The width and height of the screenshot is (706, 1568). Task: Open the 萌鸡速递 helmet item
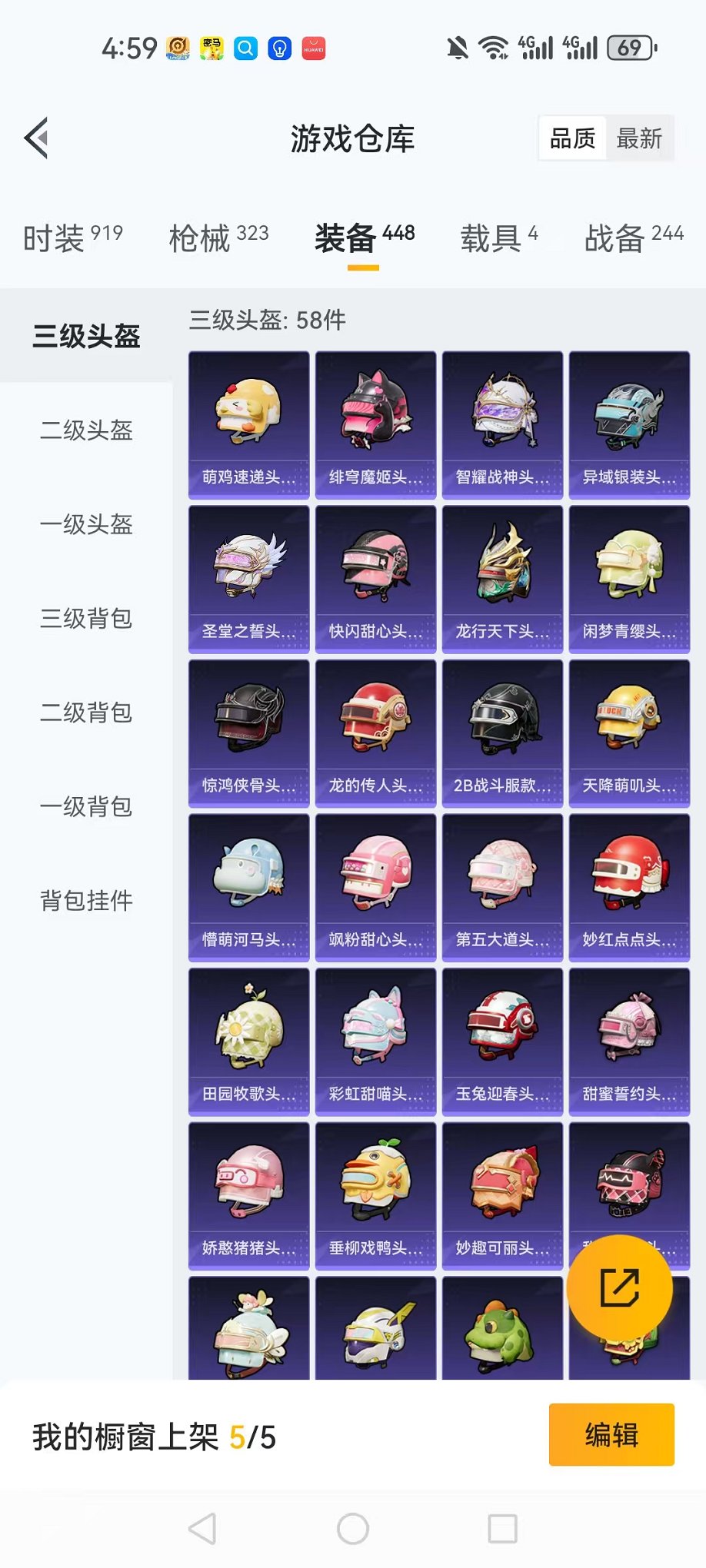point(248,424)
